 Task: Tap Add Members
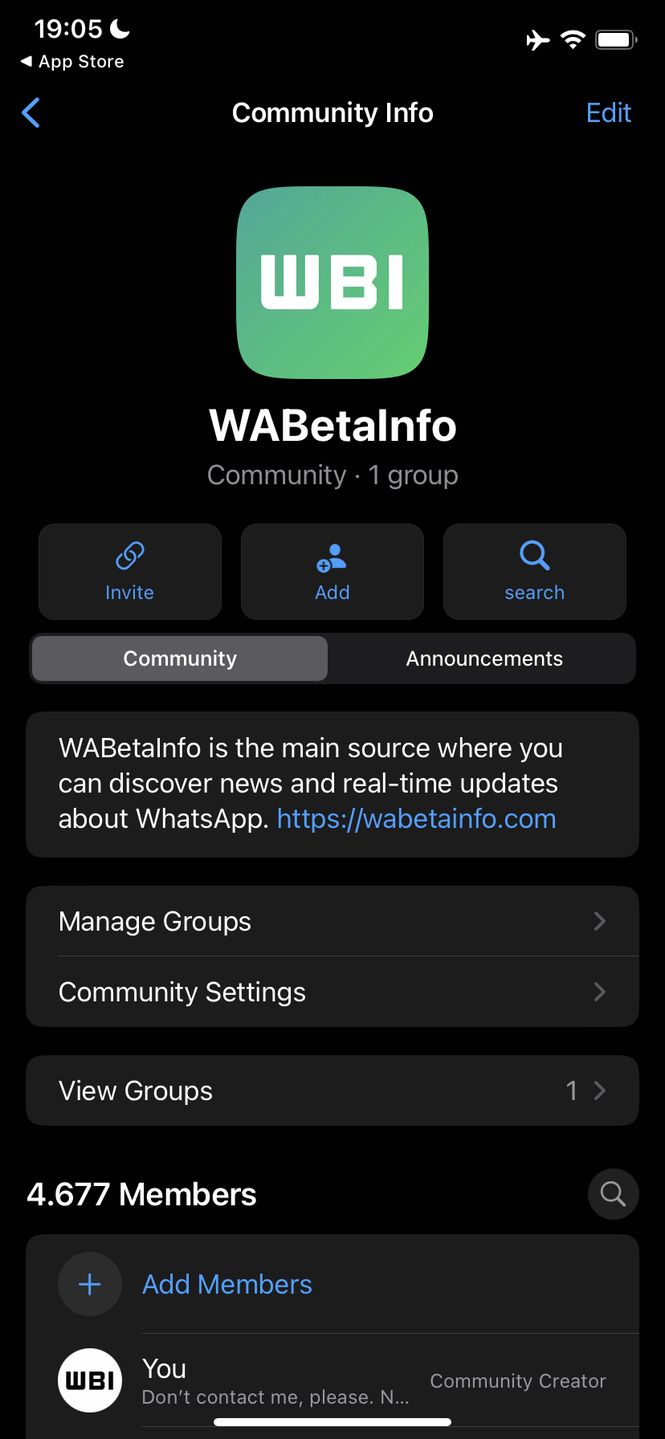point(227,1284)
